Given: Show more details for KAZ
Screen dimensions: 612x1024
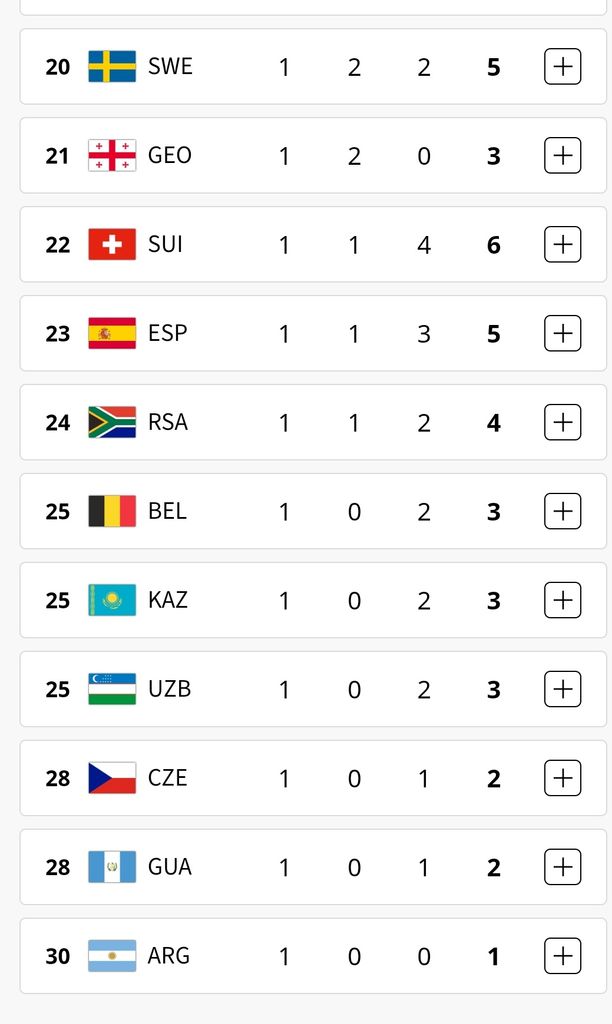Looking at the screenshot, I should (x=562, y=600).
